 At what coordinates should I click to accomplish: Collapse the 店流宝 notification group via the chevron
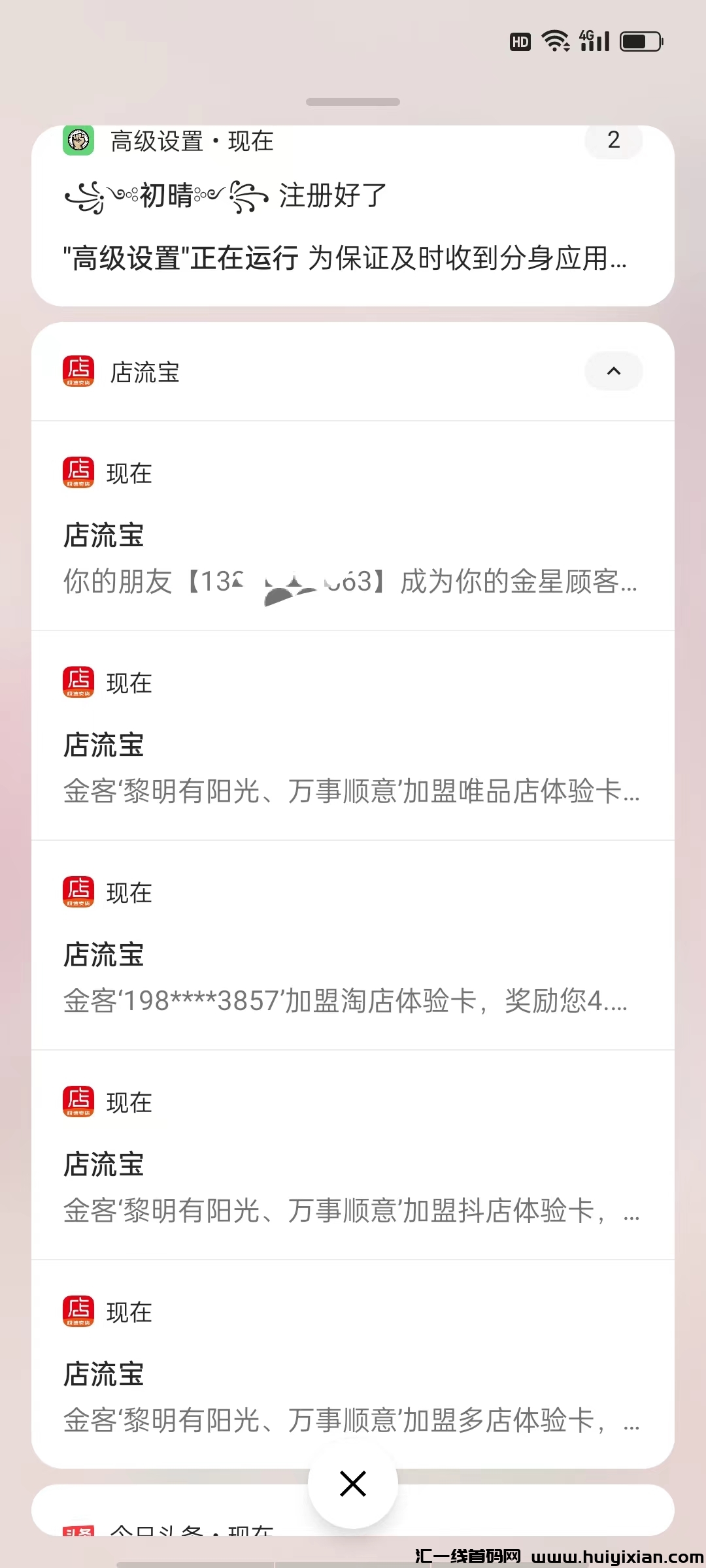[x=613, y=371]
